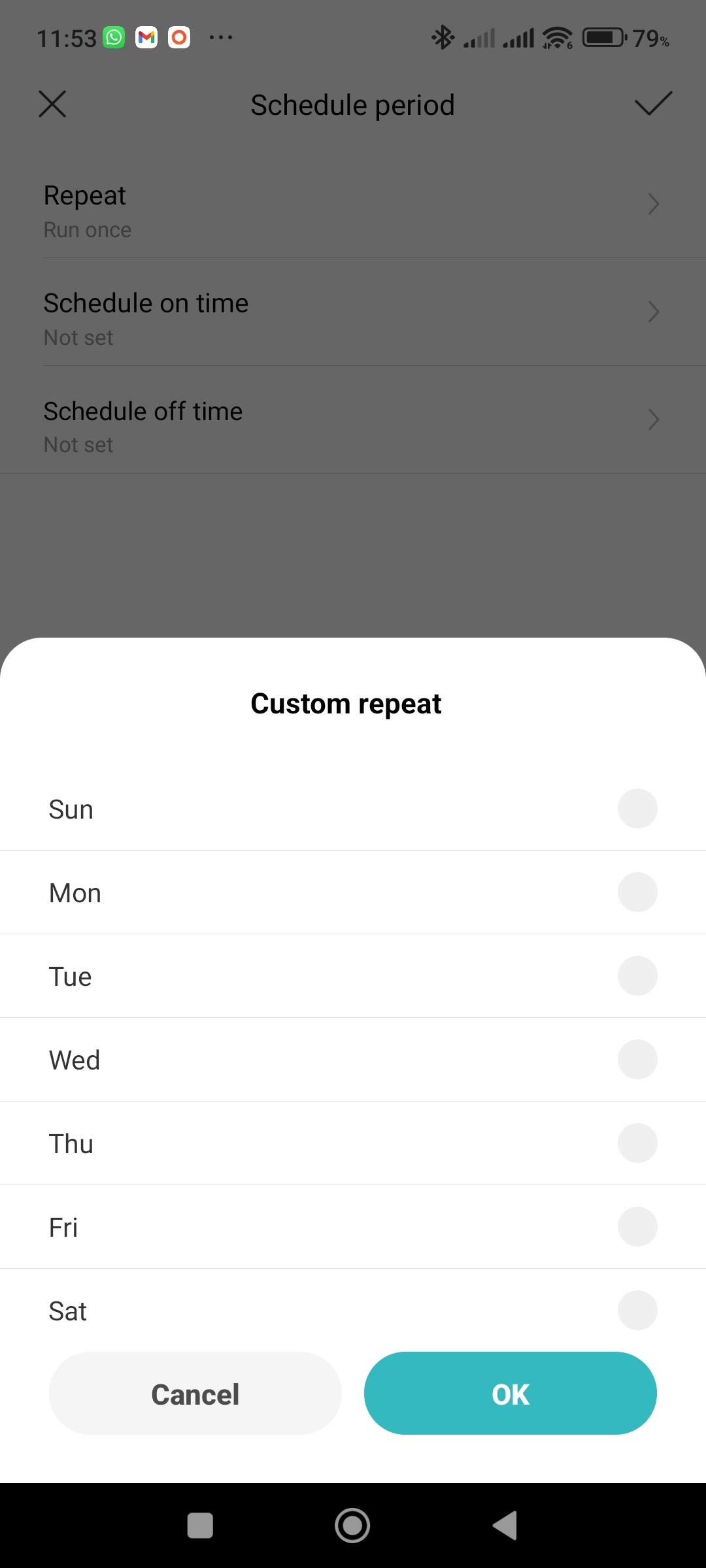Viewport: 706px width, 1568px height.
Task: Enable repeat on Tue
Action: pyautogui.click(x=637, y=976)
